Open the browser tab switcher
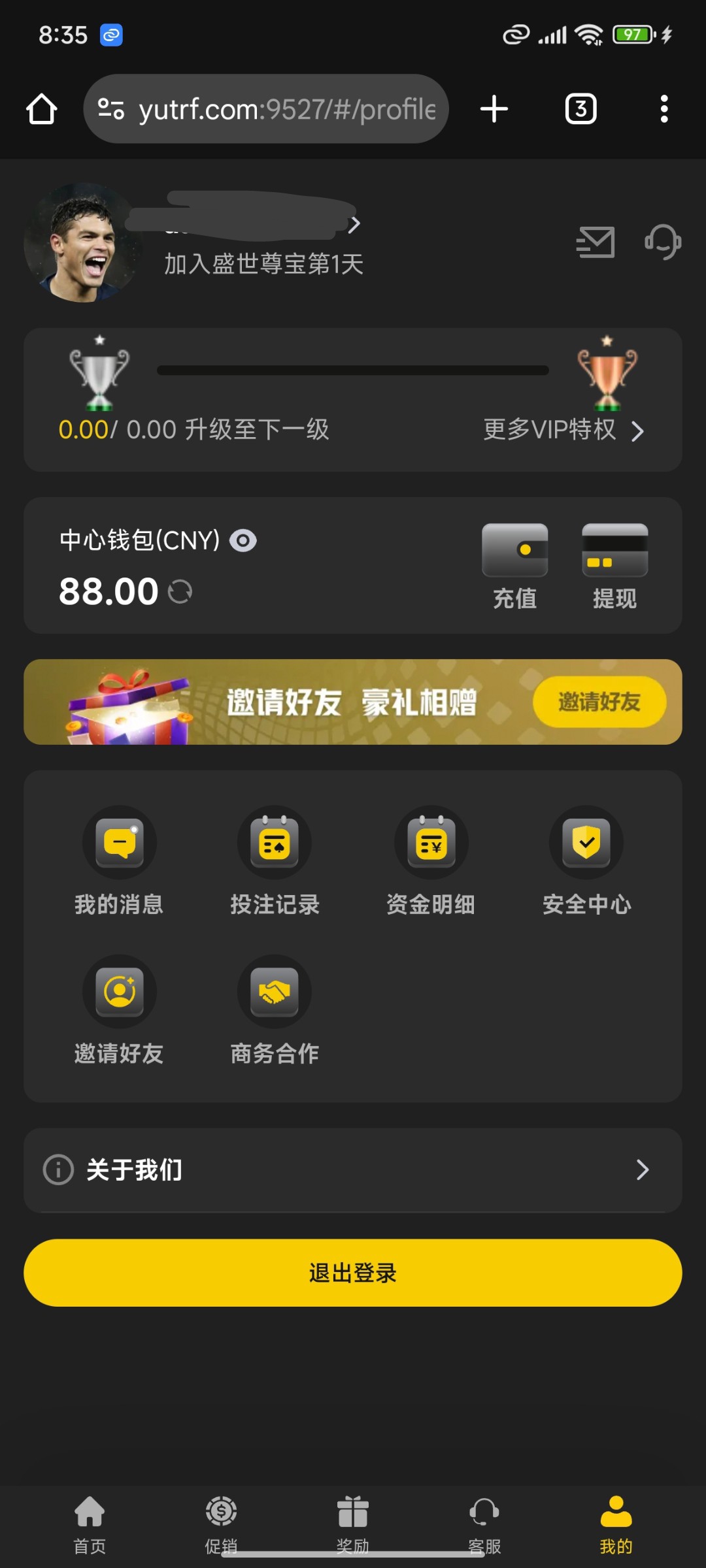The width and height of the screenshot is (706, 1568). [580, 109]
